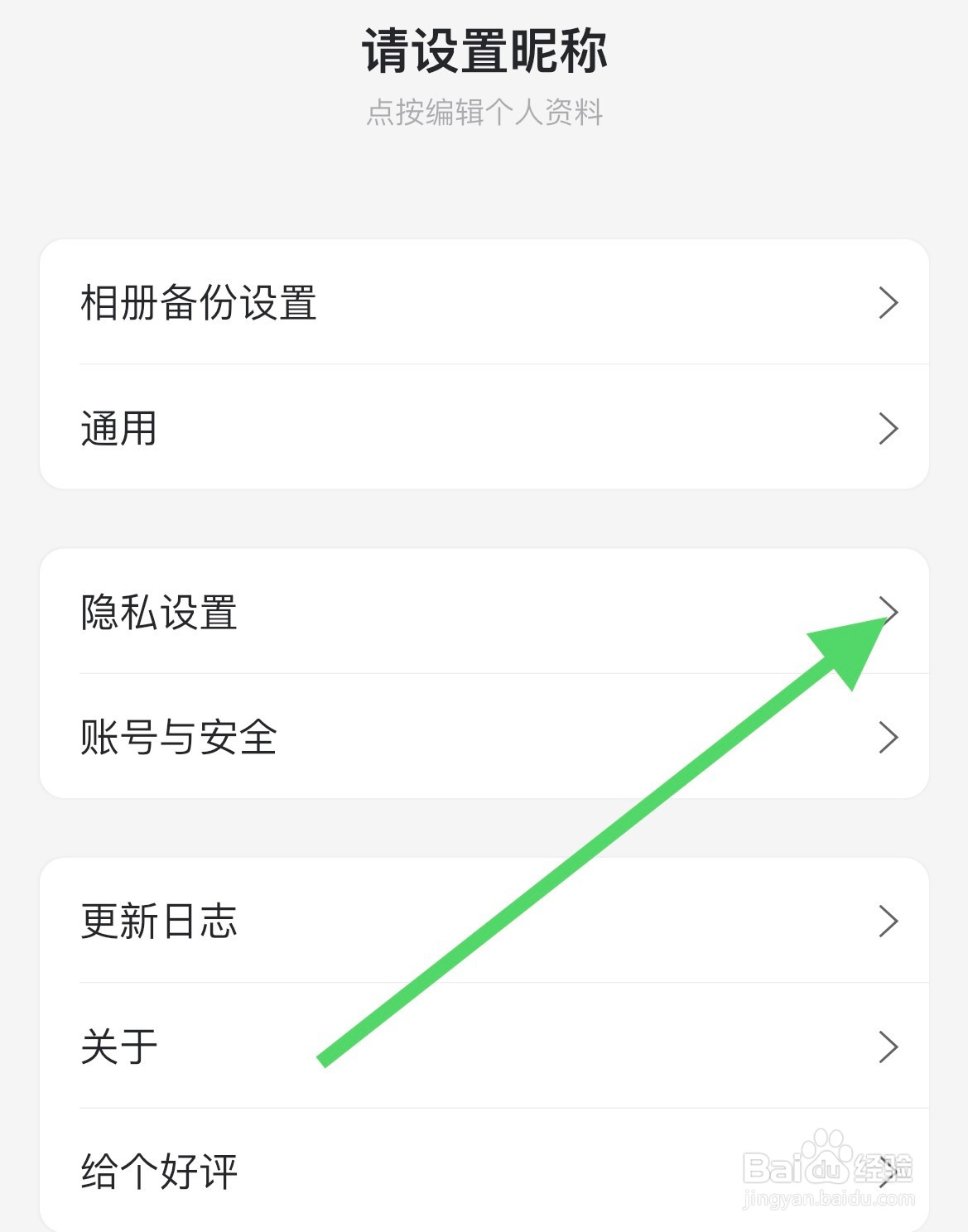The image size is (968, 1232).
Task: Expand the 关于 row chevron
Action: pyautogui.click(x=889, y=1046)
